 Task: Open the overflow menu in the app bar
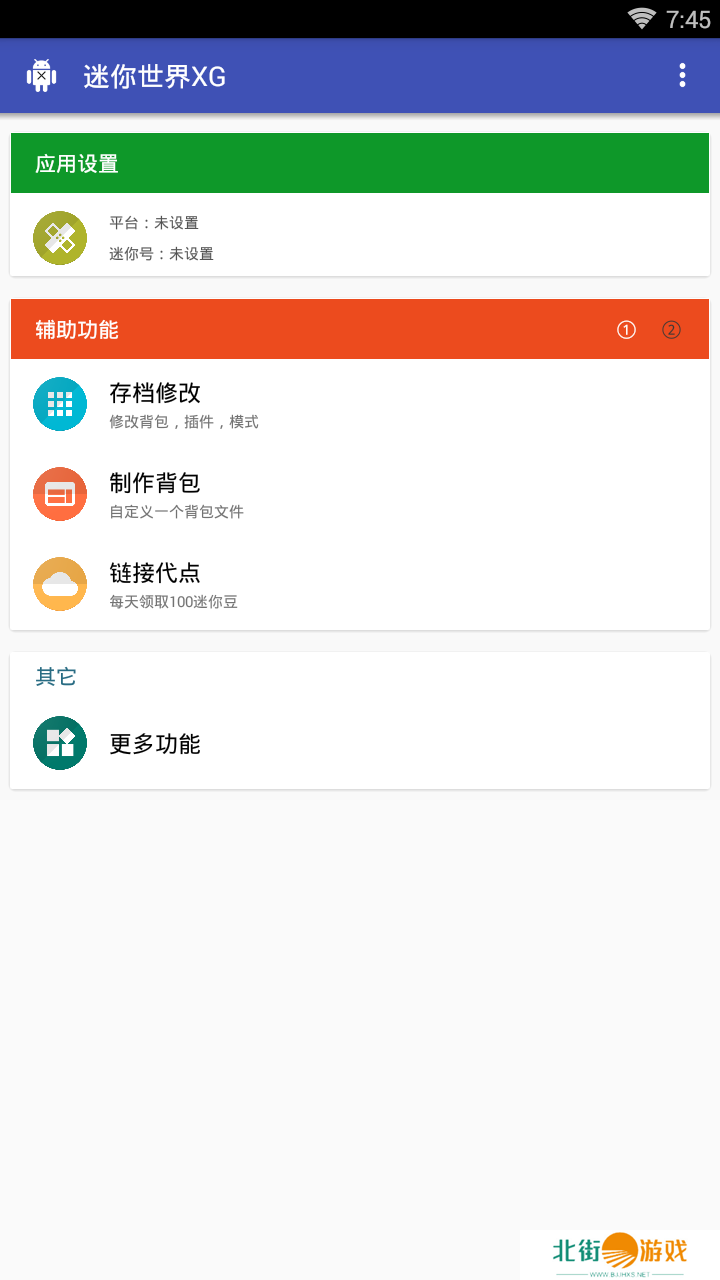tap(682, 76)
